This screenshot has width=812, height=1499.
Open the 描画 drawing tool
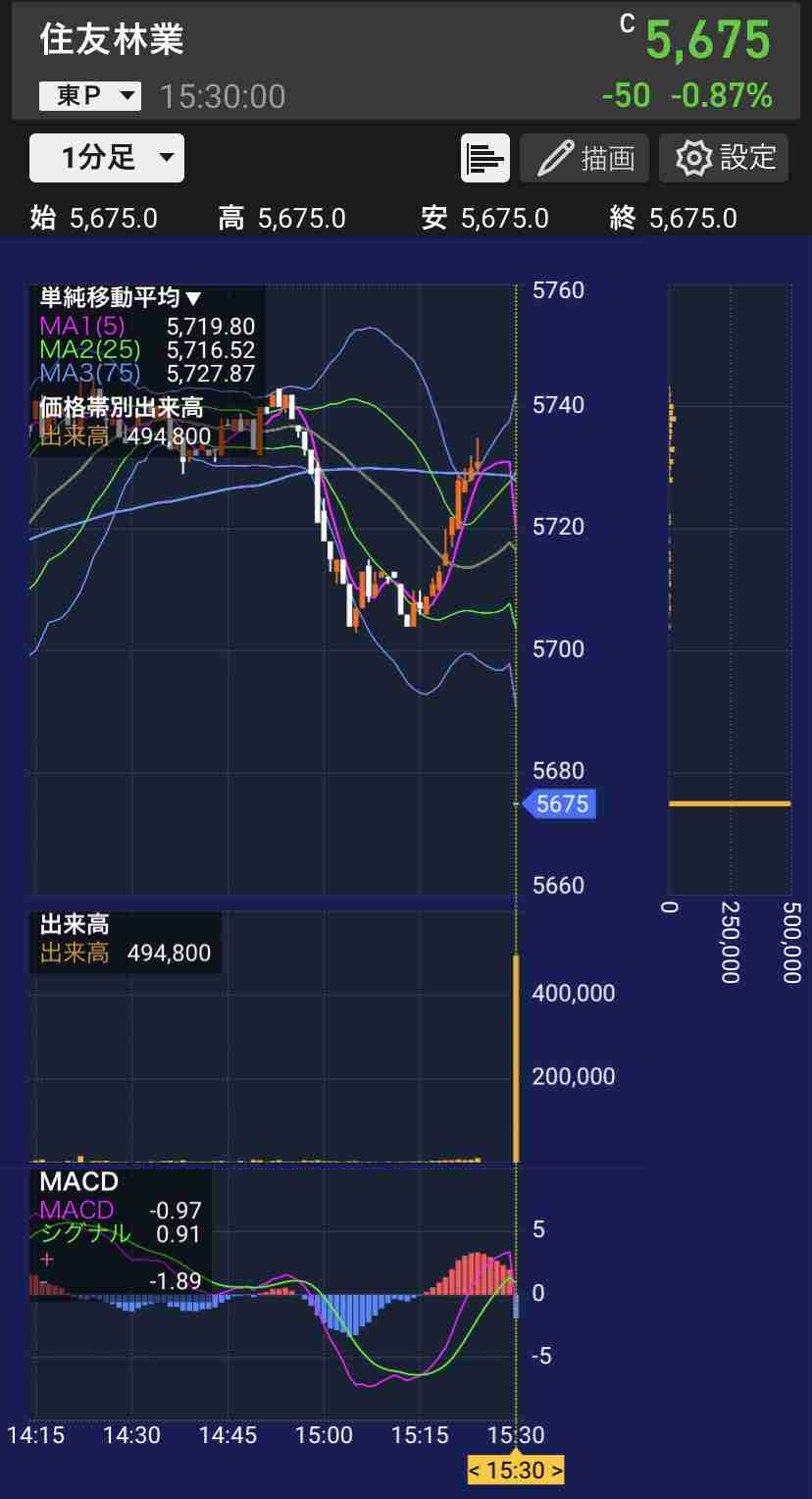(584, 158)
